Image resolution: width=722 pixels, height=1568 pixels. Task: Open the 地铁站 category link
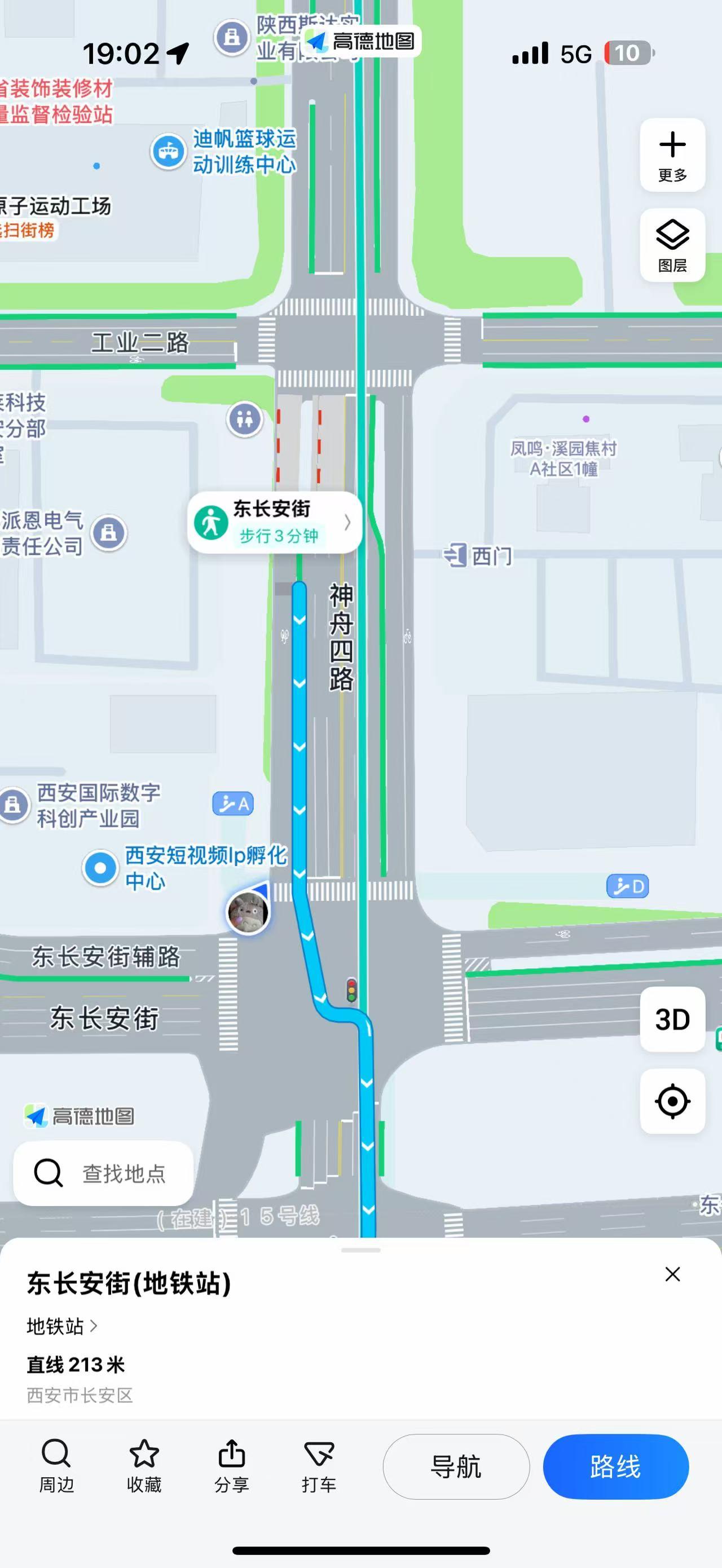tap(61, 1326)
